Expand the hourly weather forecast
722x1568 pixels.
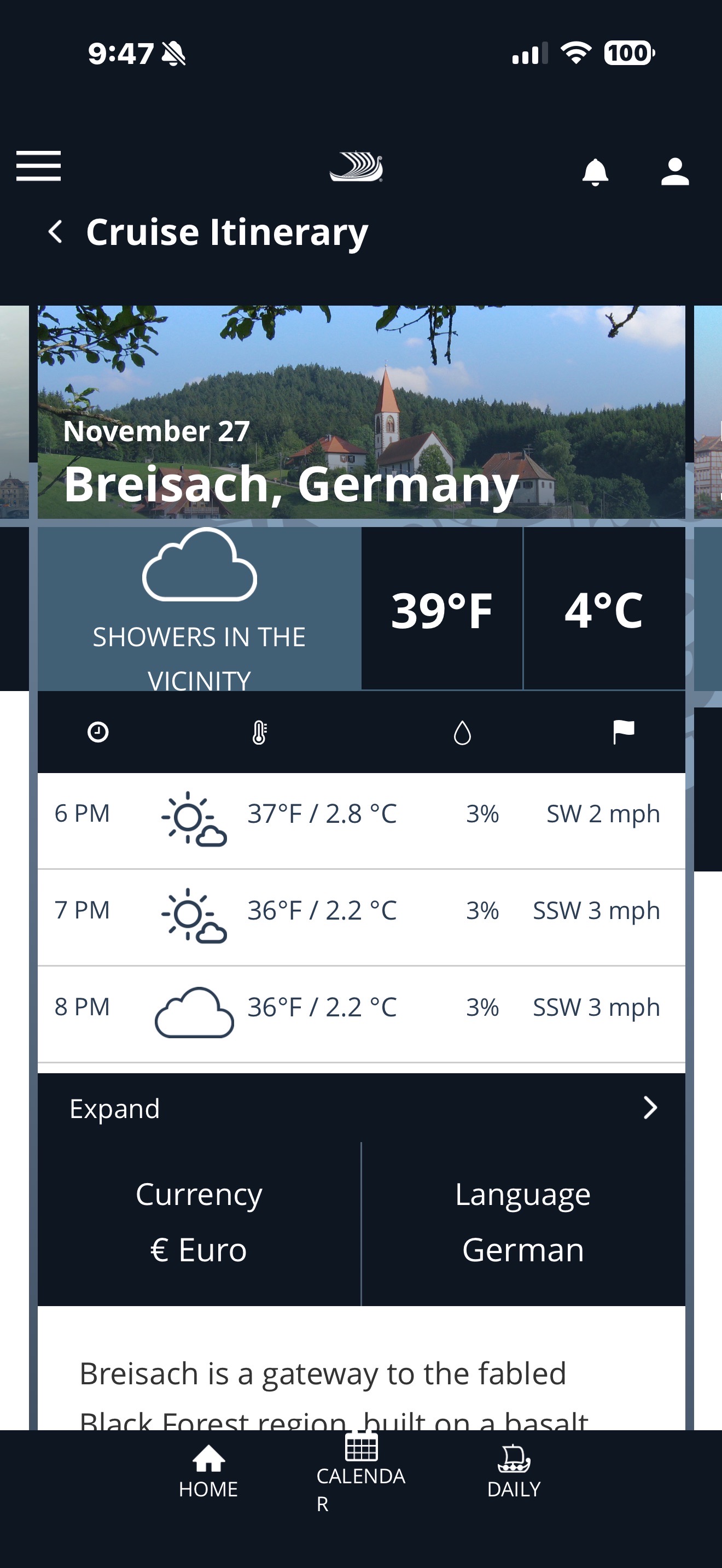tap(361, 1108)
